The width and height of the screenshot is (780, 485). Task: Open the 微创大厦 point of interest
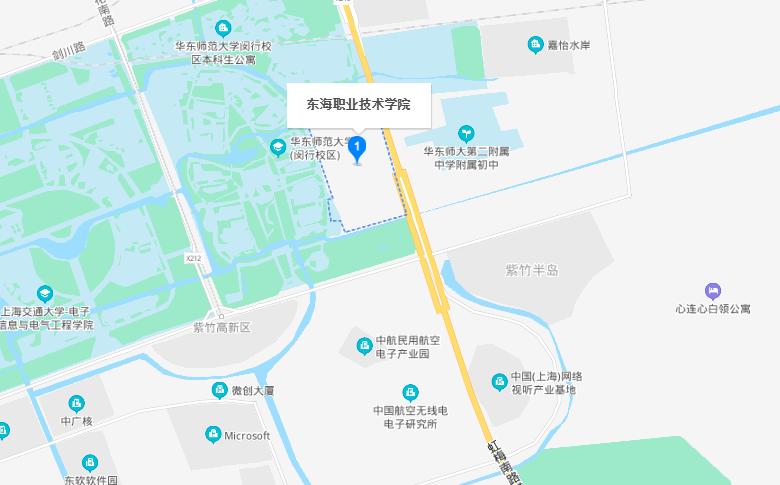click(x=219, y=390)
